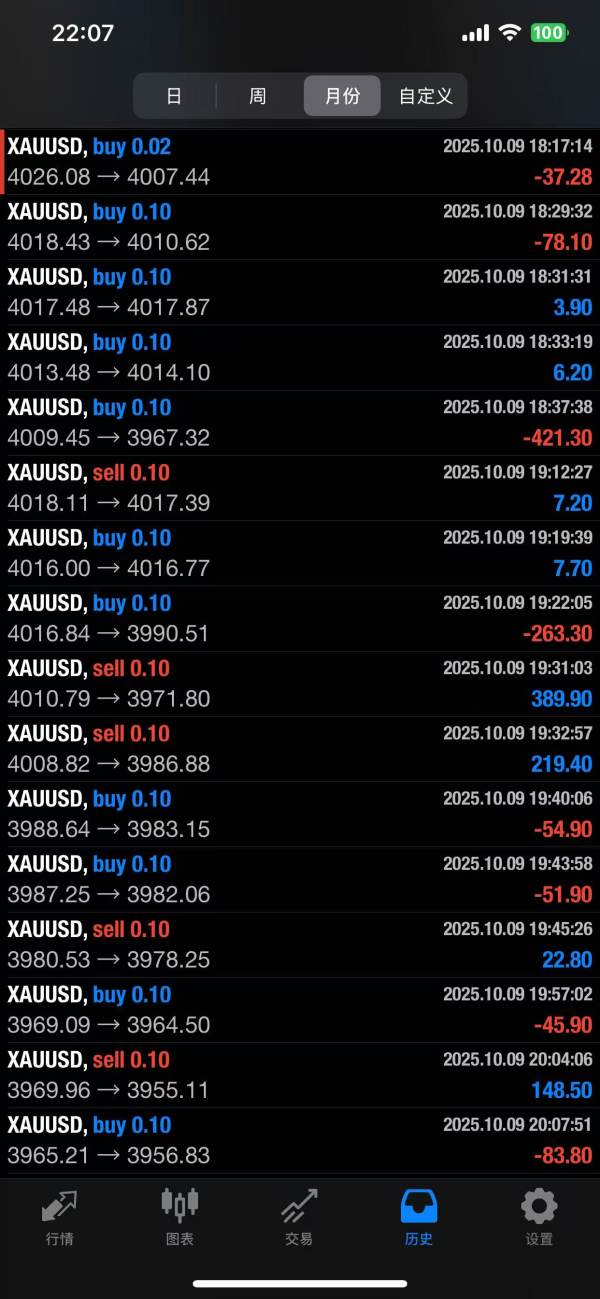This screenshot has width=600, height=1299.
Task: Open the sell trade at 19:12:27
Action: [300, 488]
